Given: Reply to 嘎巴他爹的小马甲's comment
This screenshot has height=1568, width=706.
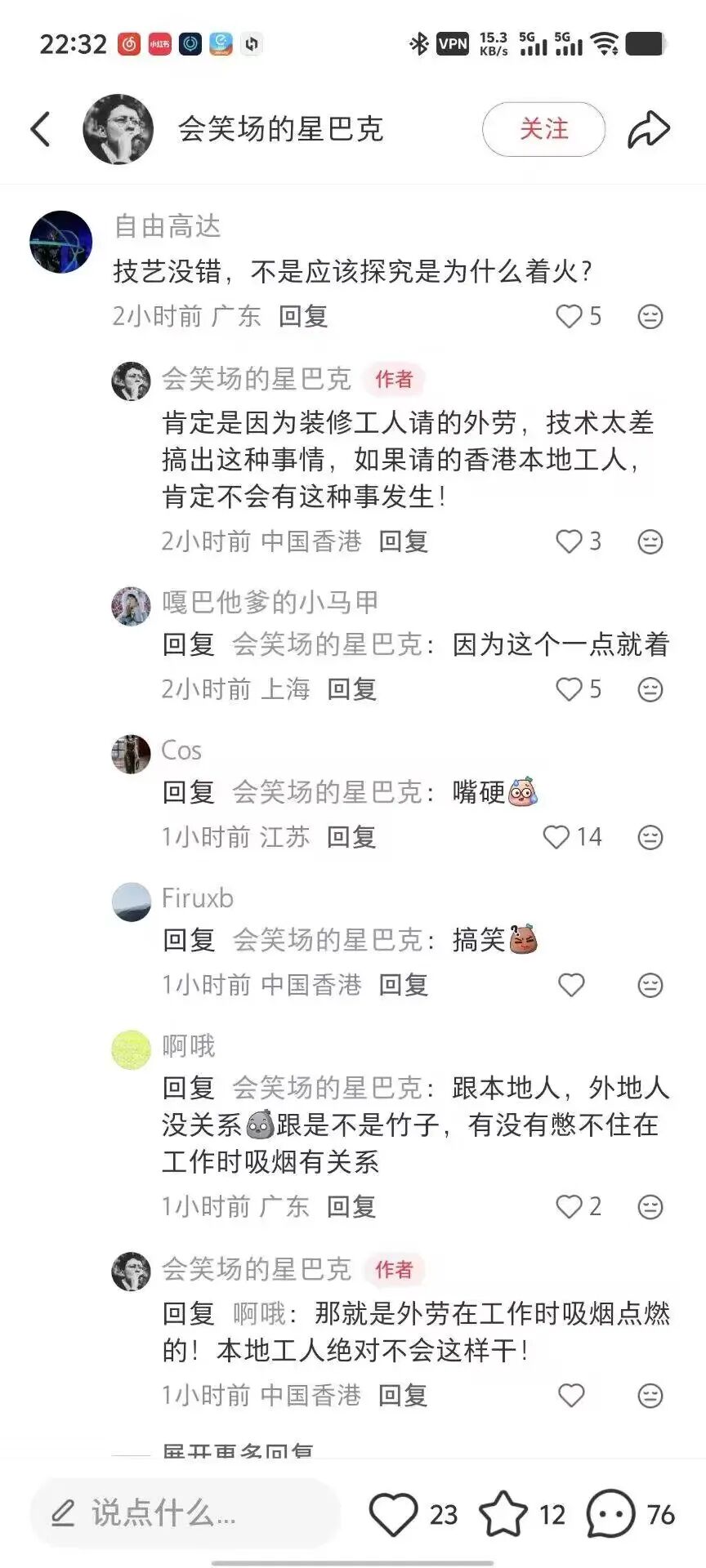Looking at the screenshot, I should [352, 689].
